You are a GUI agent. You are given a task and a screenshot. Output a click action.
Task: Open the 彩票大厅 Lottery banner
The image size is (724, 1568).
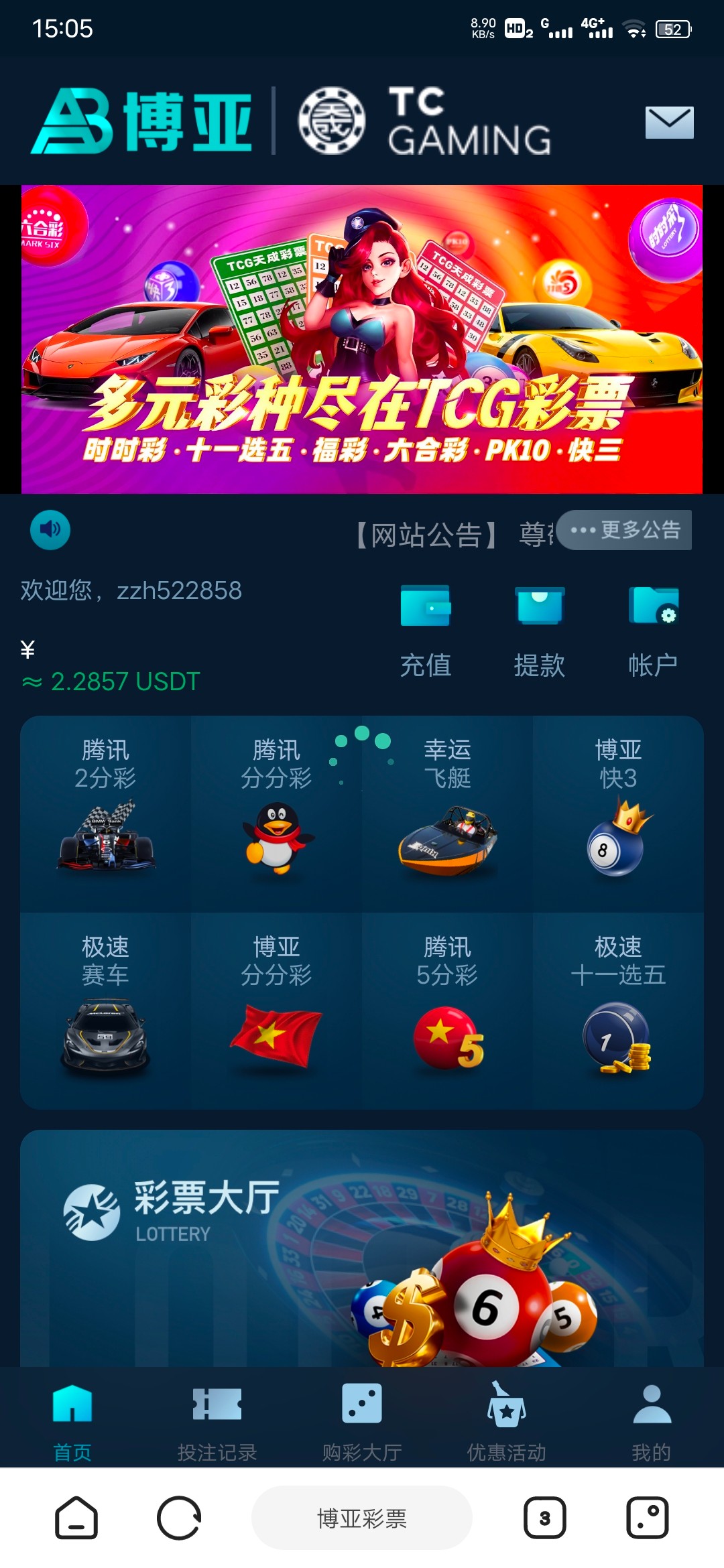[362, 1248]
